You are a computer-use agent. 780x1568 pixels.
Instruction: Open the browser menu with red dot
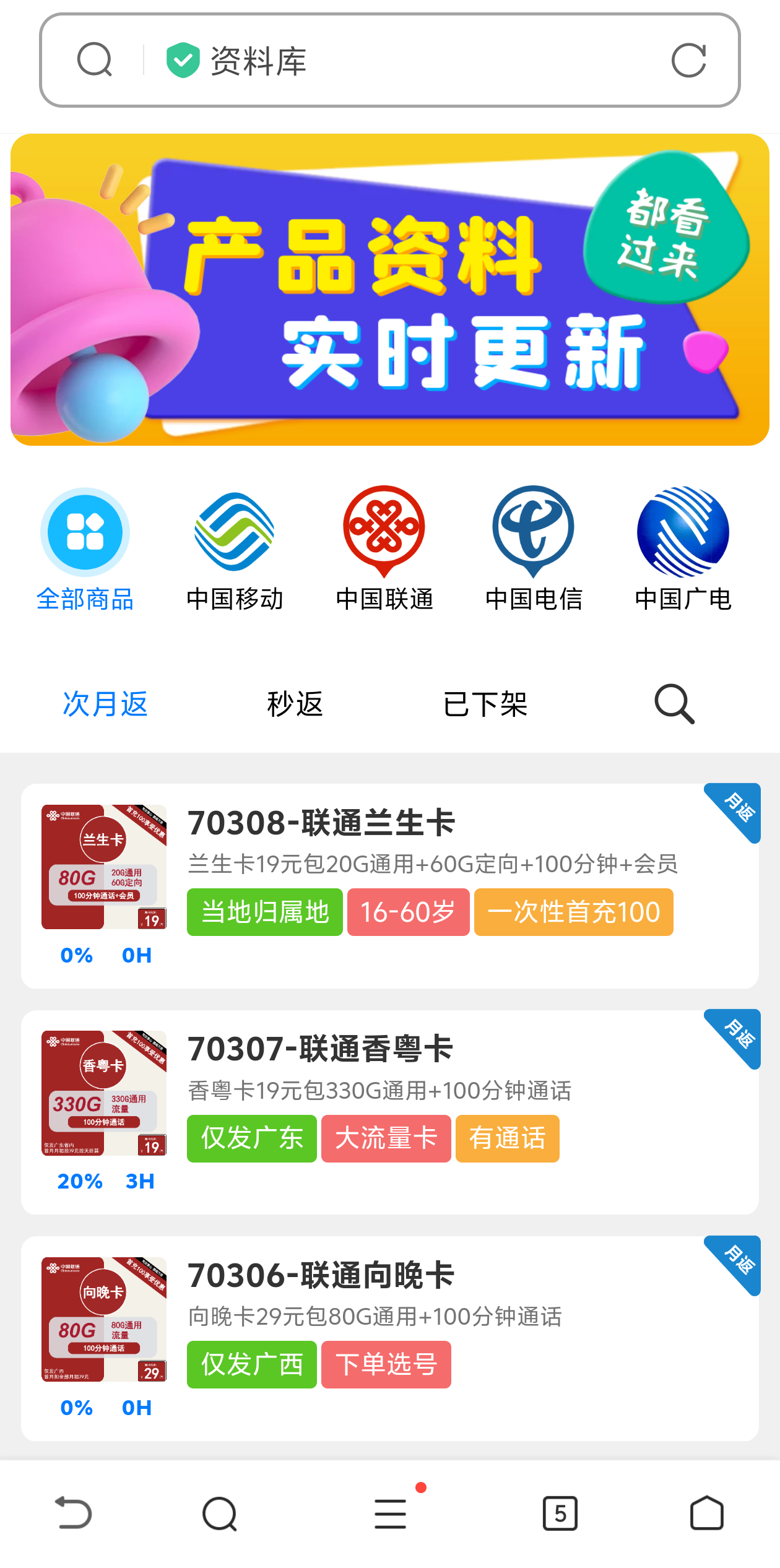[x=391, y=1512]
